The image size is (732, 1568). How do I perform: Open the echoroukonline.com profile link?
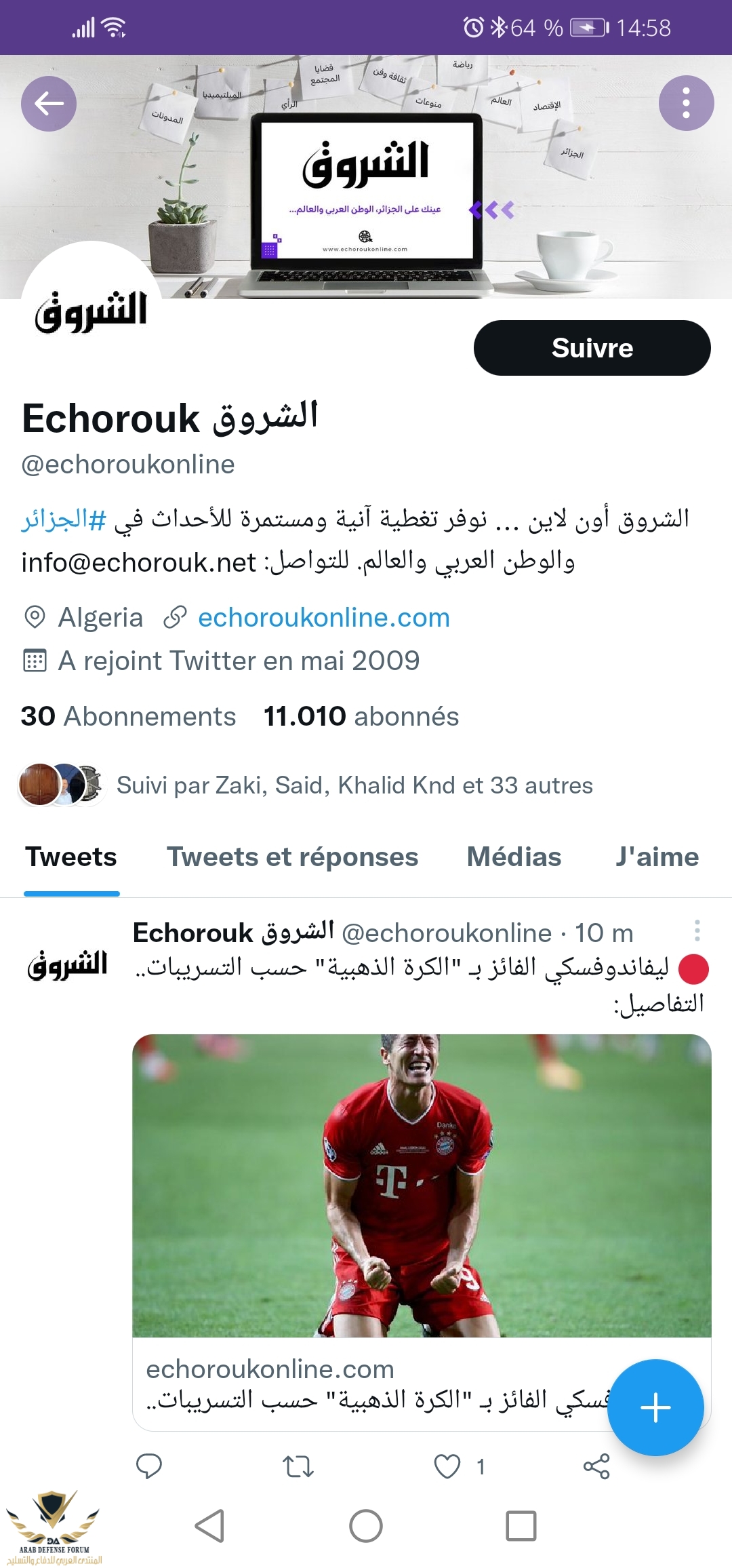(323, 618)
